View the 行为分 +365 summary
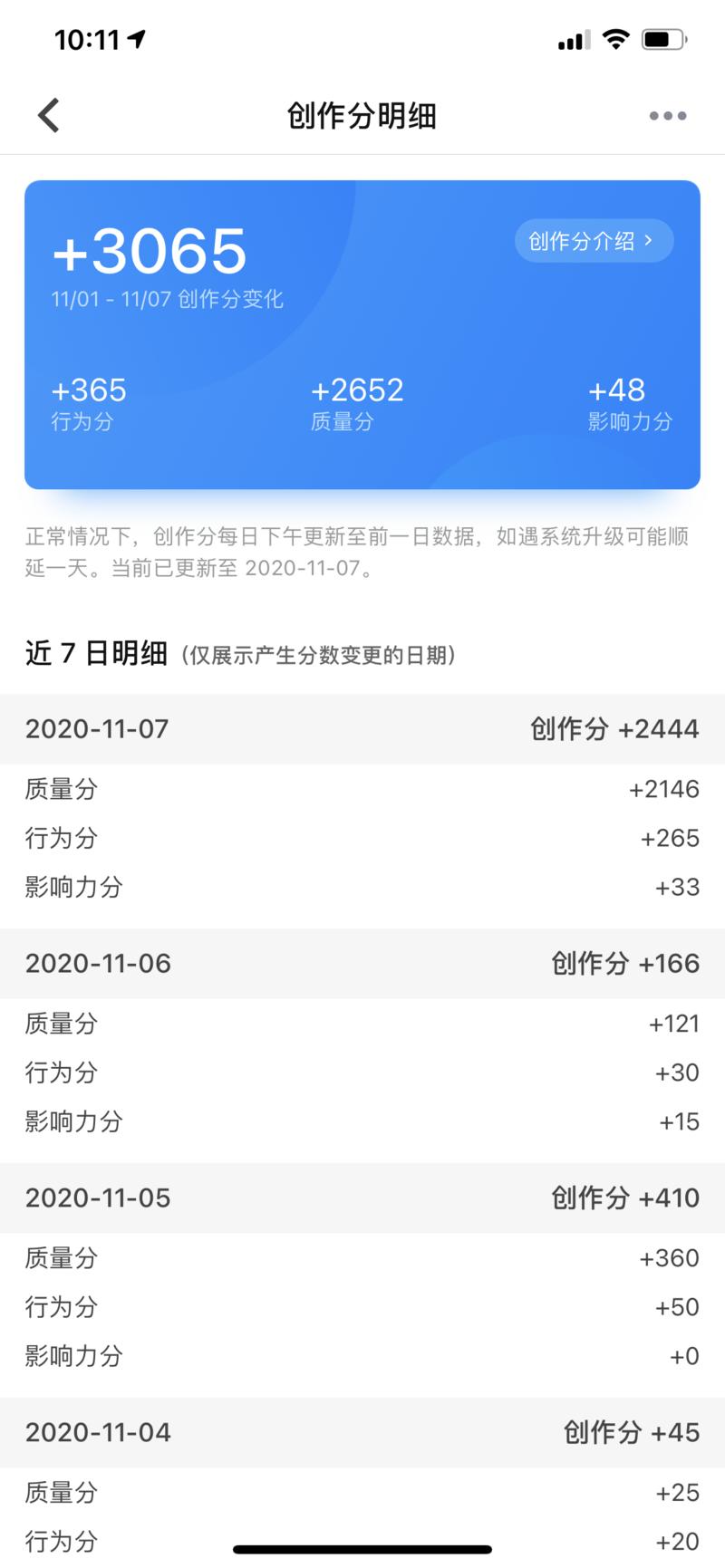This screenshot has width=725, height=1568. pos(89,403)
